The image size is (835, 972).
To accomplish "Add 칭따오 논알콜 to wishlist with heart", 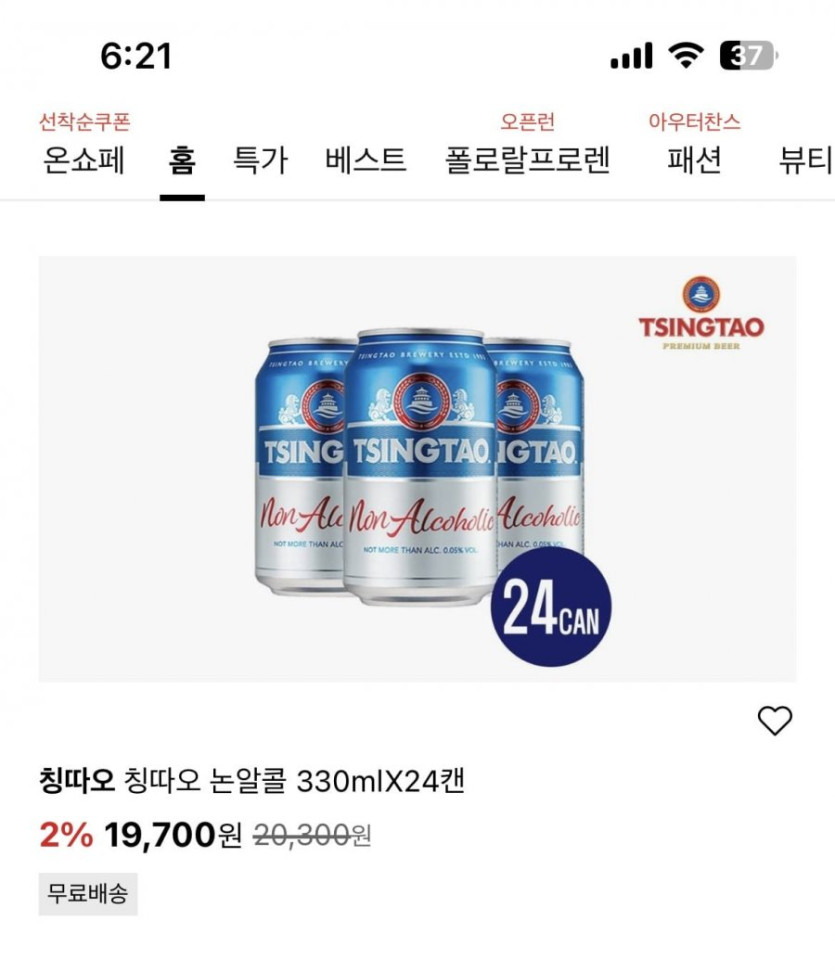I will pyautogui.click(x=774, y=720).
